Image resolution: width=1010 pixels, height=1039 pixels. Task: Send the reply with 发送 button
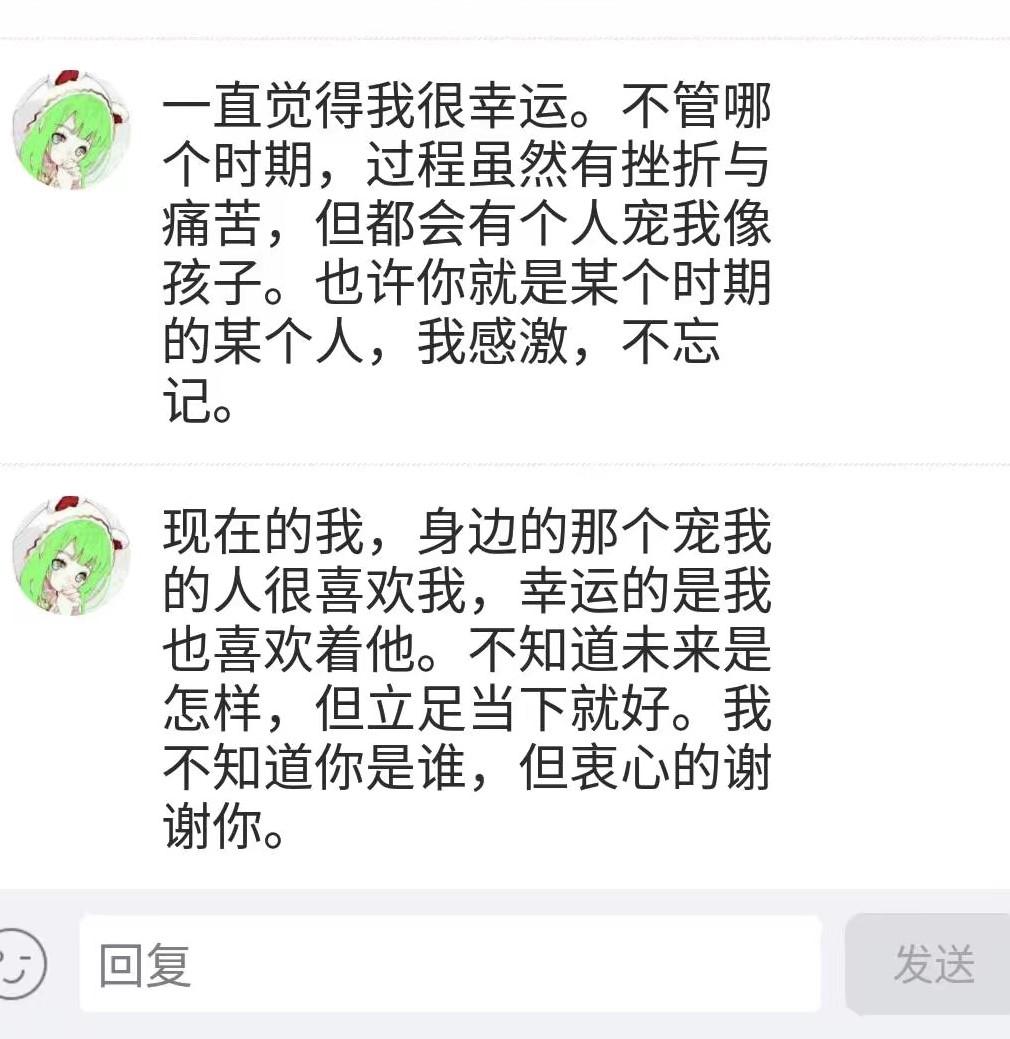point(930,964)
